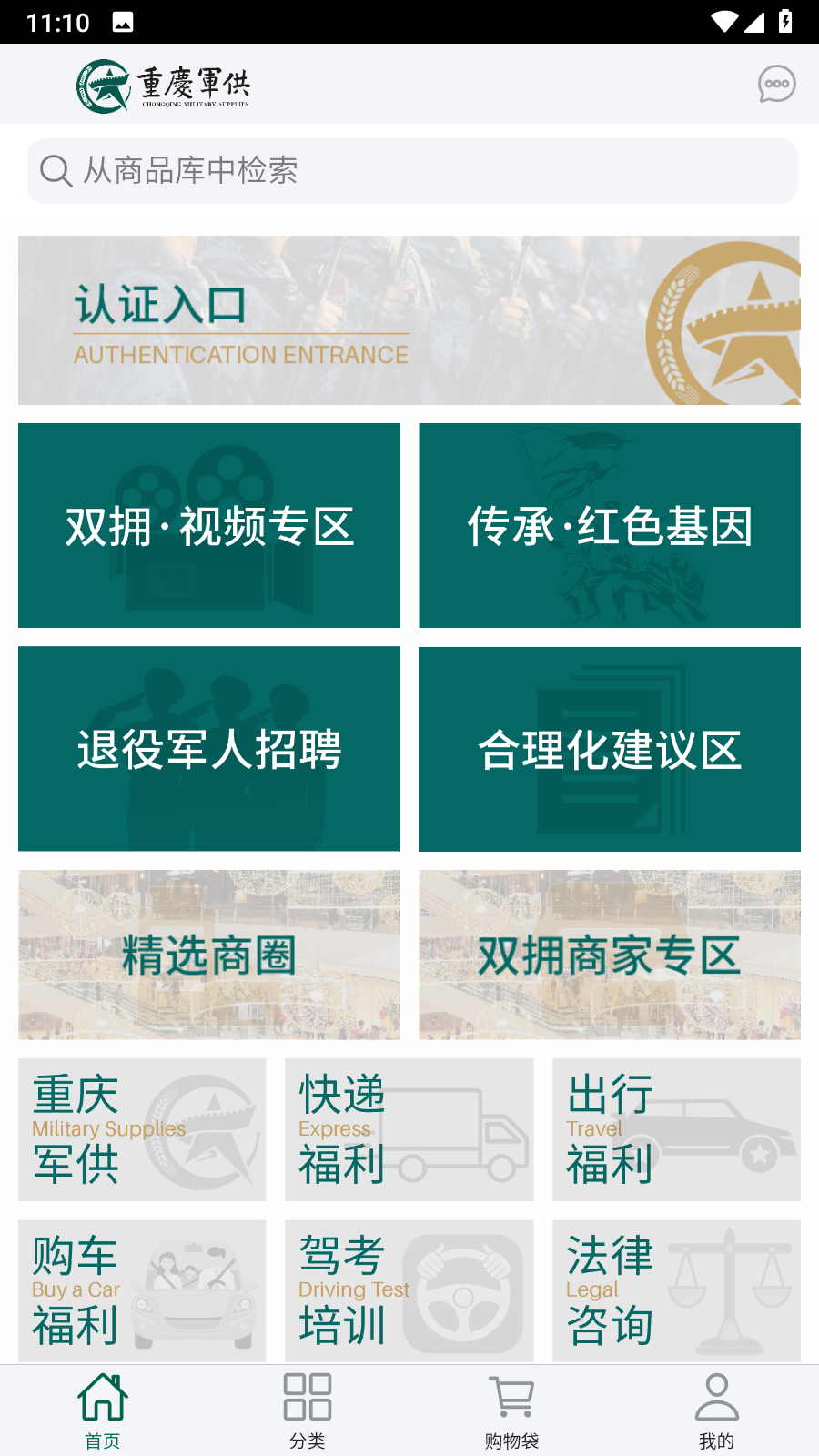Image resolution: width=819 pixels, height=1456 pixels.
Task: Open 法律咨询 Legal card
Action: (x=676, y=1290)
